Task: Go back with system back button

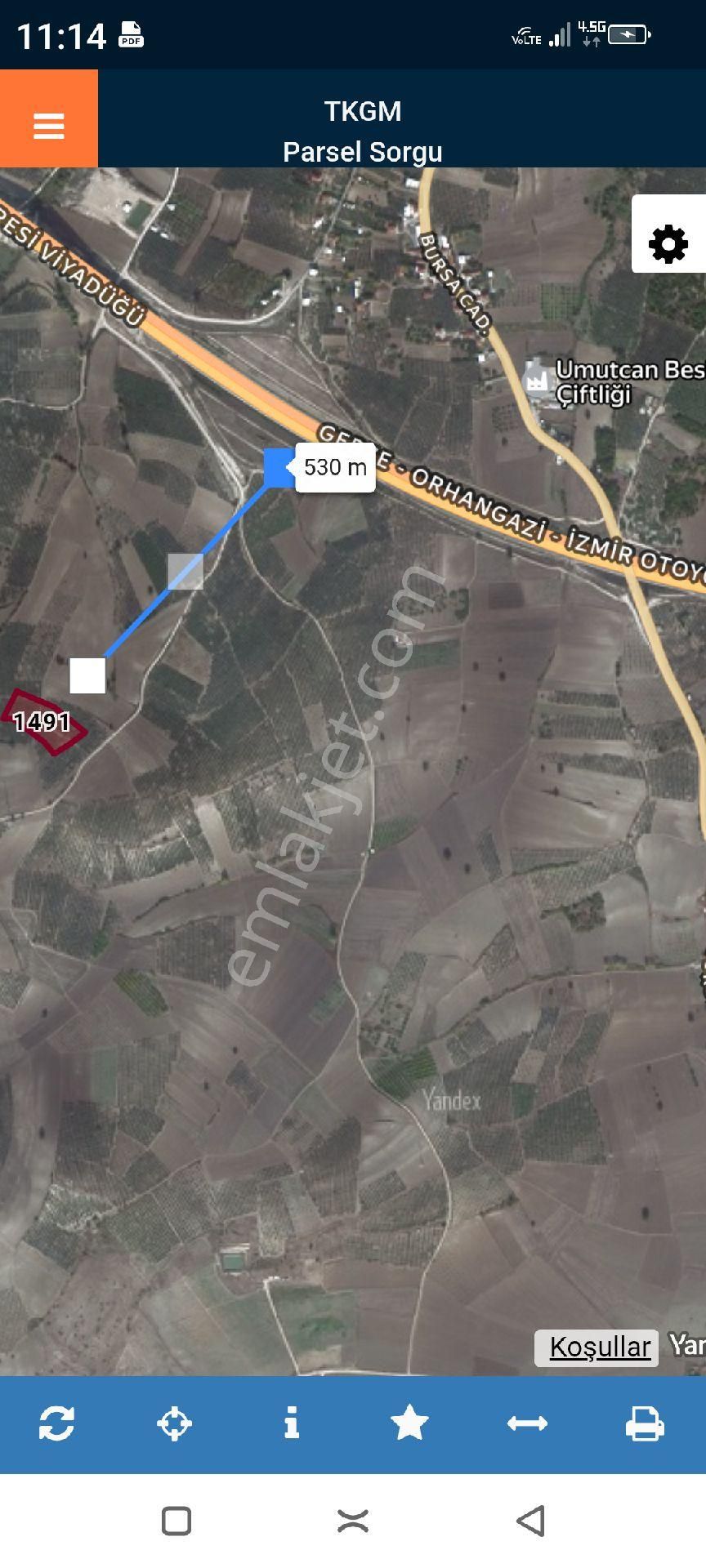Action: coord(531,1521)
